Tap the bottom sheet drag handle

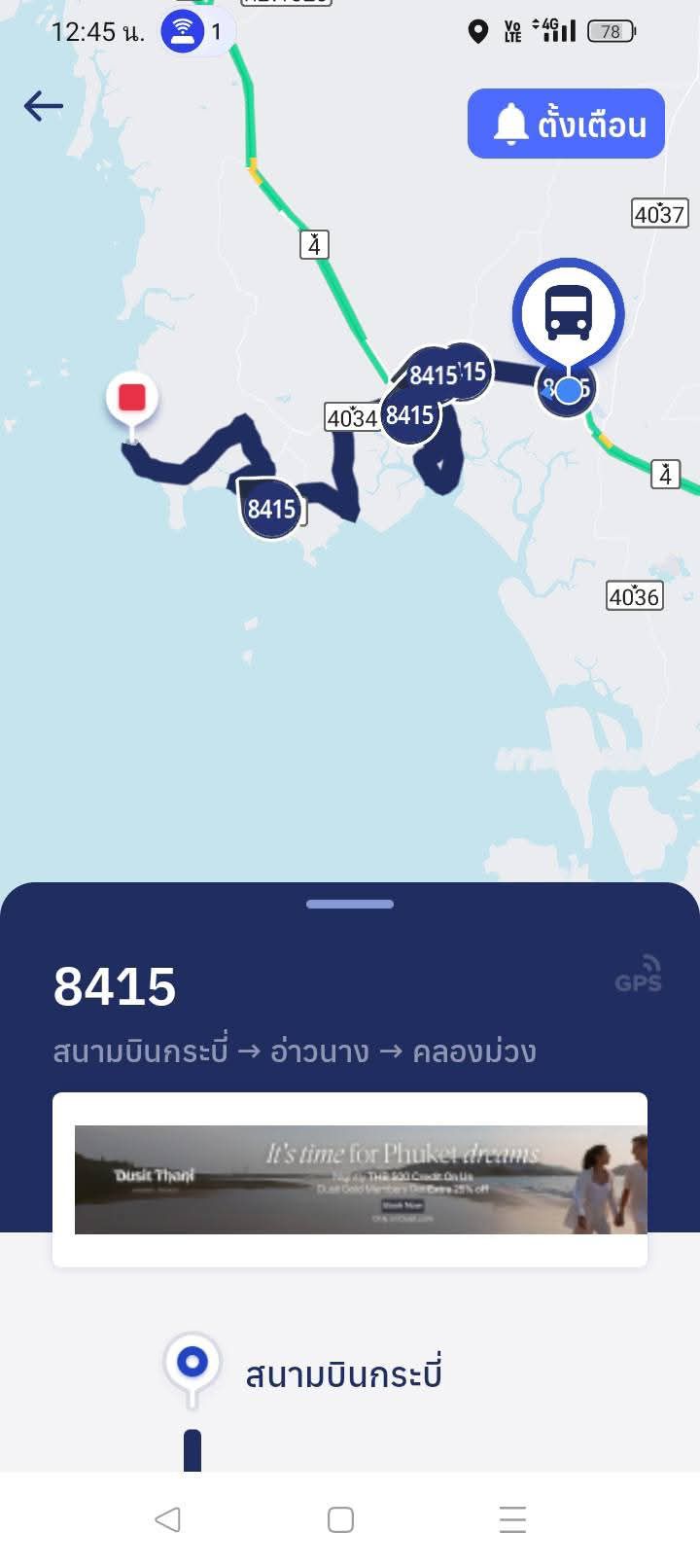pos(350,904)
